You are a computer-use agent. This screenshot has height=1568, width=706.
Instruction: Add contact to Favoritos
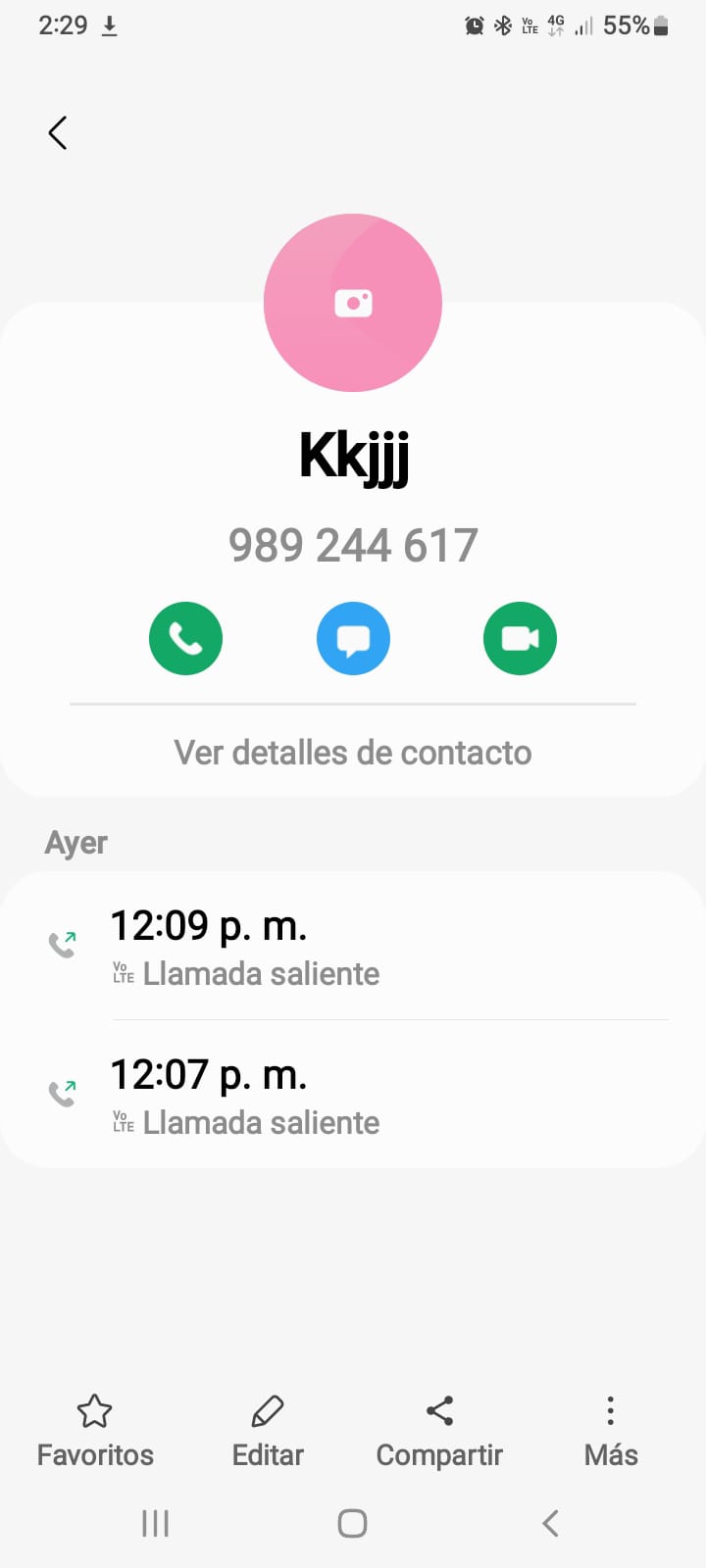pyautogui.click(x=95, y=1431)
